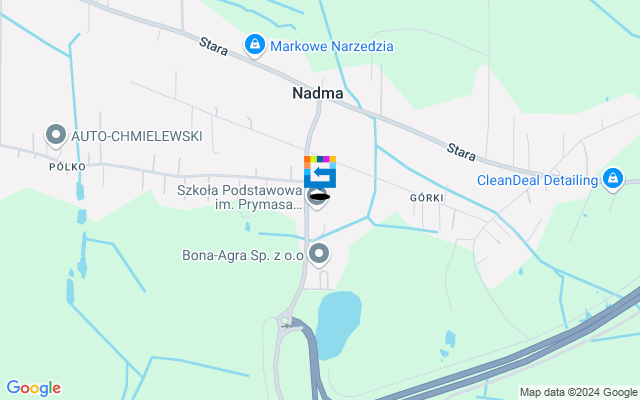Select the AUTO-CHMIELEWSKI map pin

56,134
